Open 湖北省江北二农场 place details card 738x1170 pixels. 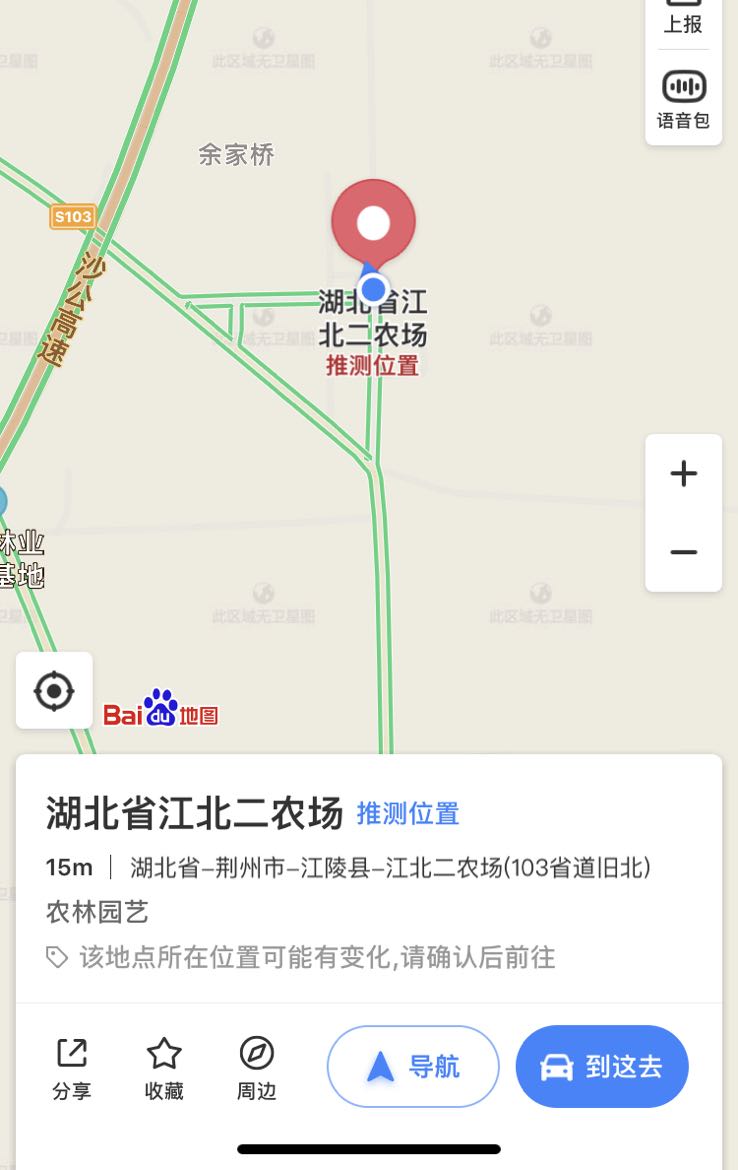tap(195, 813)
